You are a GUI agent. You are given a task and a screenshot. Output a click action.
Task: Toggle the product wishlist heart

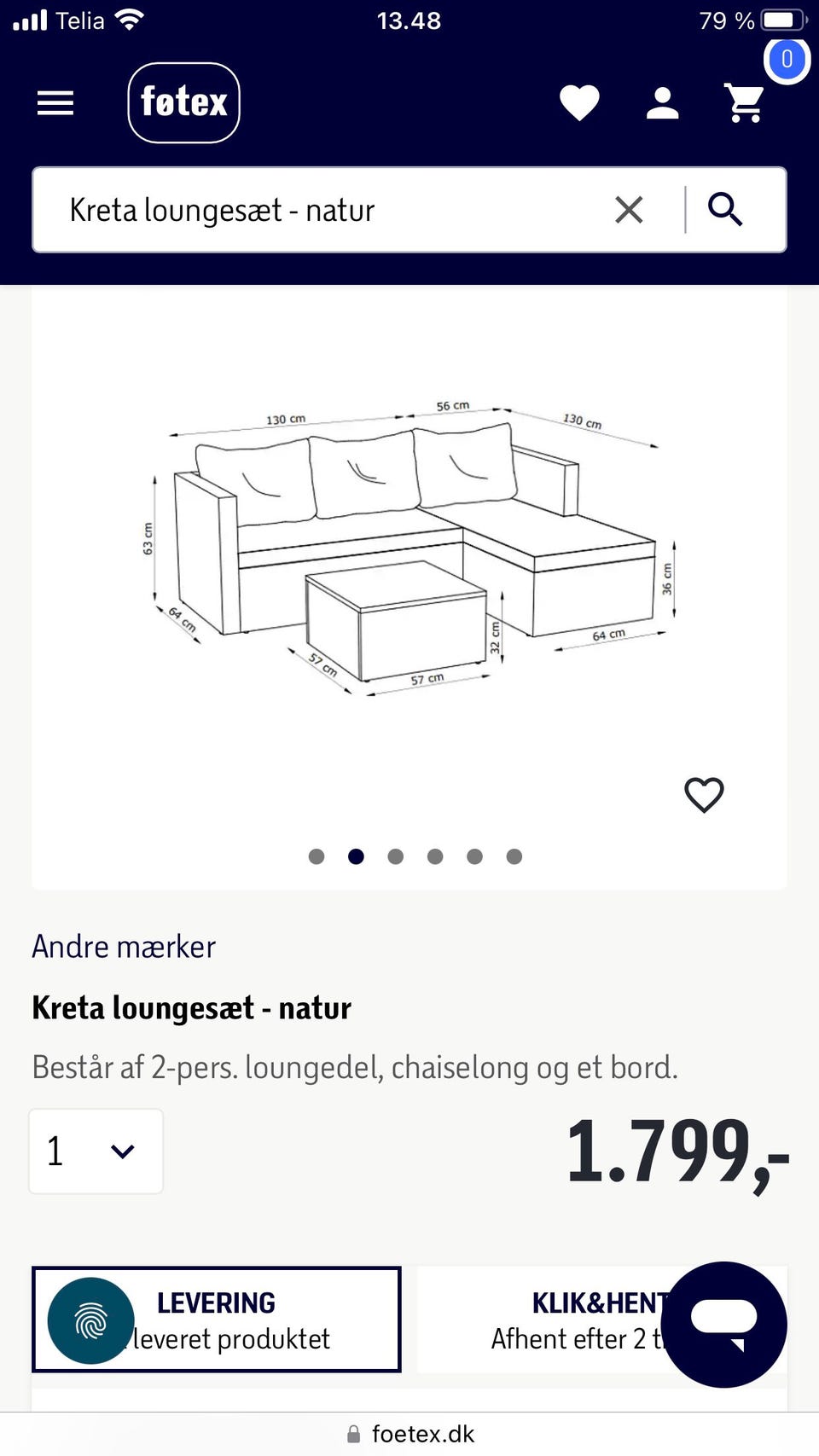point(704,795)
